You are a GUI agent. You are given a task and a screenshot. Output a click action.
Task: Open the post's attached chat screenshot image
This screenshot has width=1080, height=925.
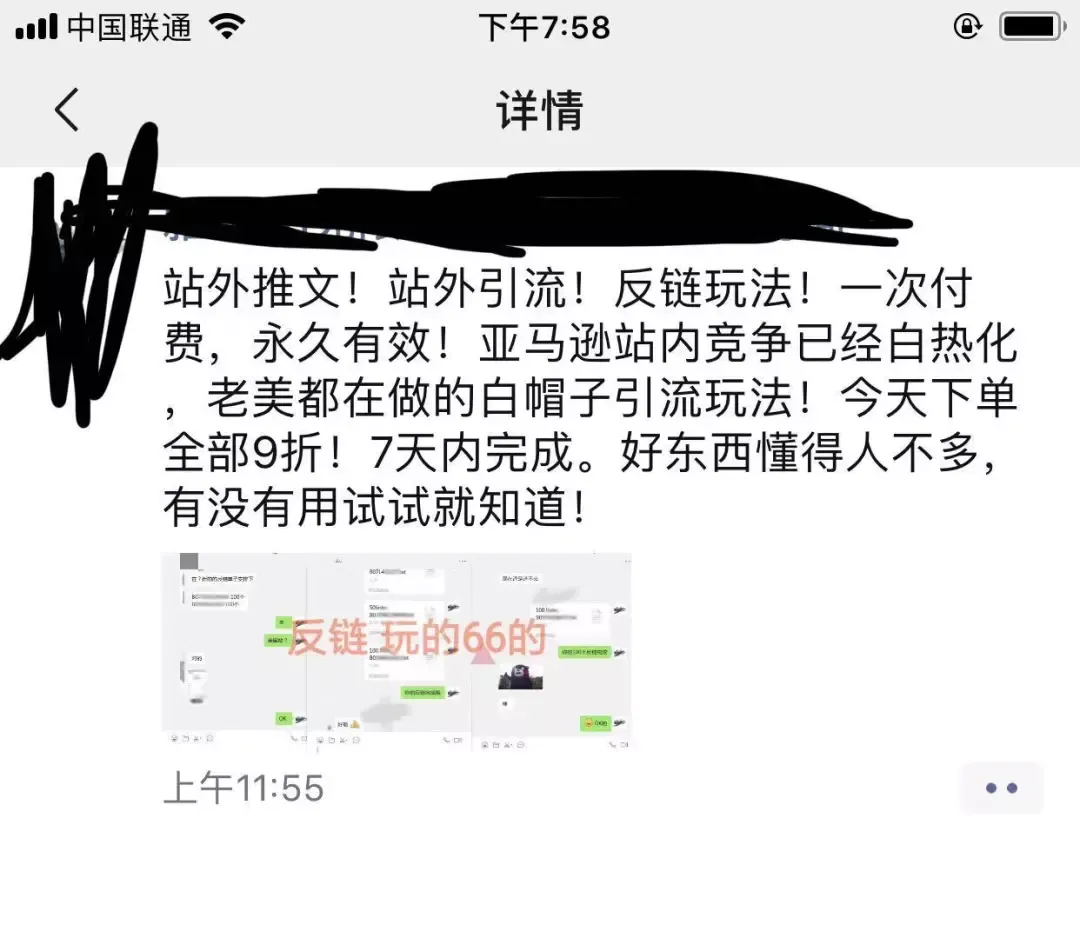pos(396,649)
